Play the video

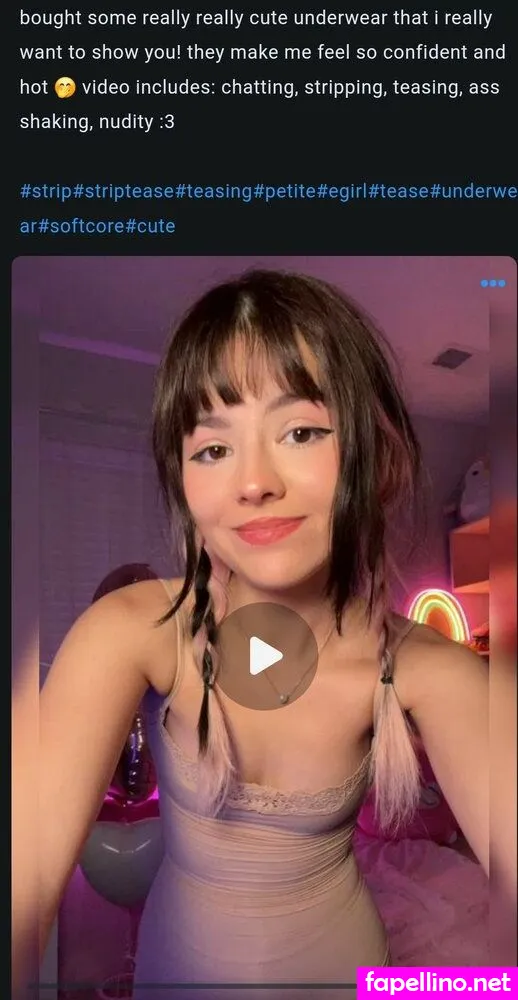266,656
